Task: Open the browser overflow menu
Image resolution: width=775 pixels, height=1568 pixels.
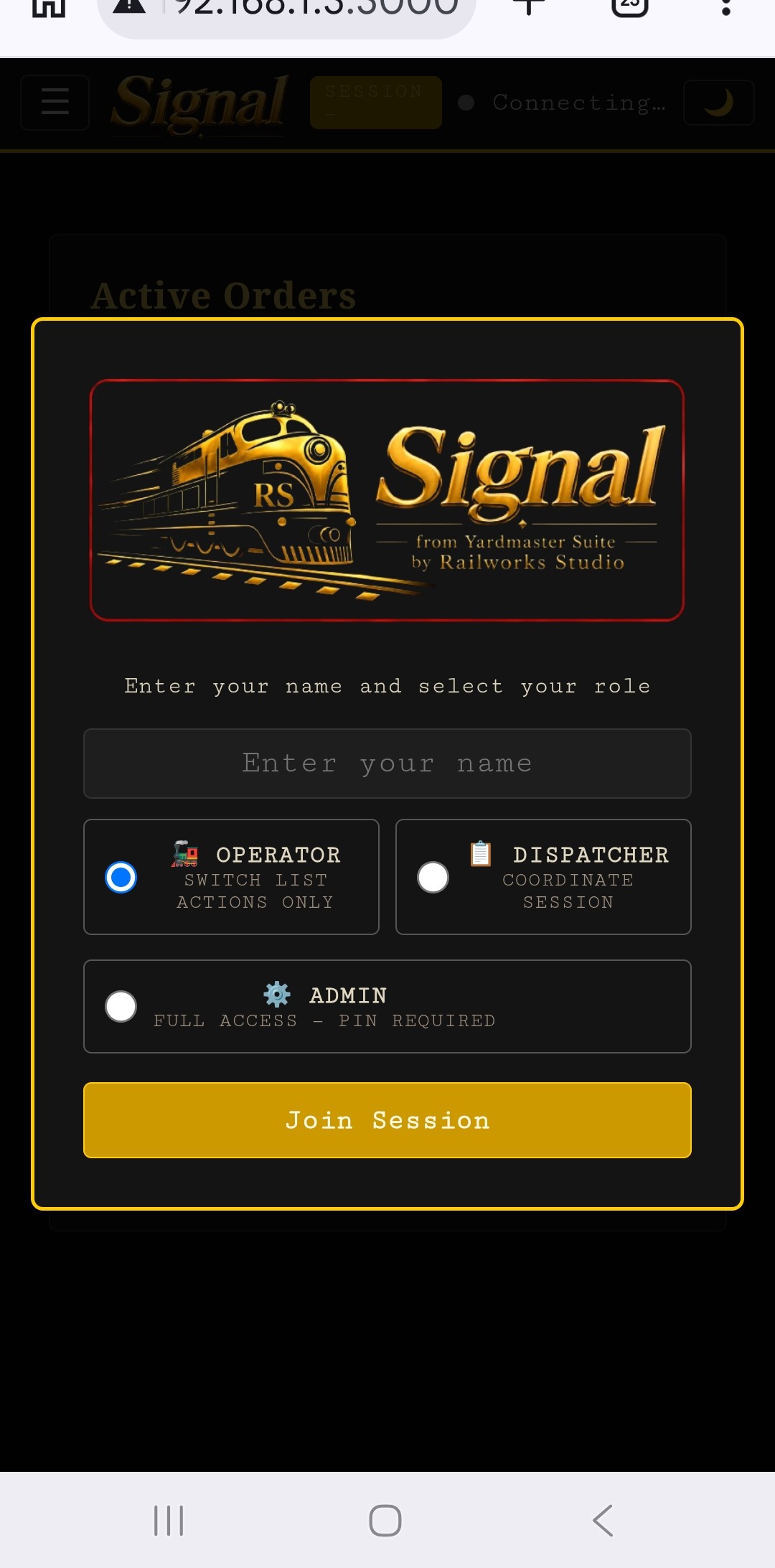Action: 725,7
